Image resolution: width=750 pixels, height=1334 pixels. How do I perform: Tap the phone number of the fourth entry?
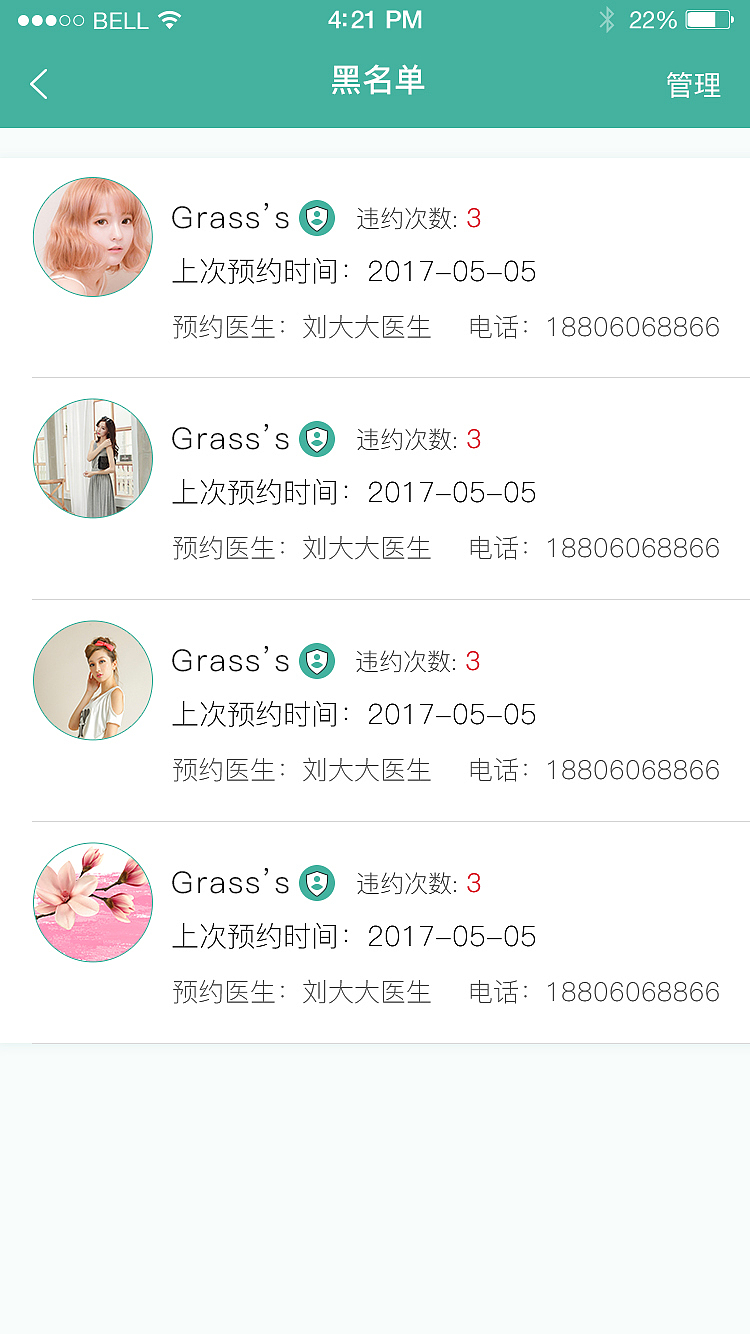[632, 992]
